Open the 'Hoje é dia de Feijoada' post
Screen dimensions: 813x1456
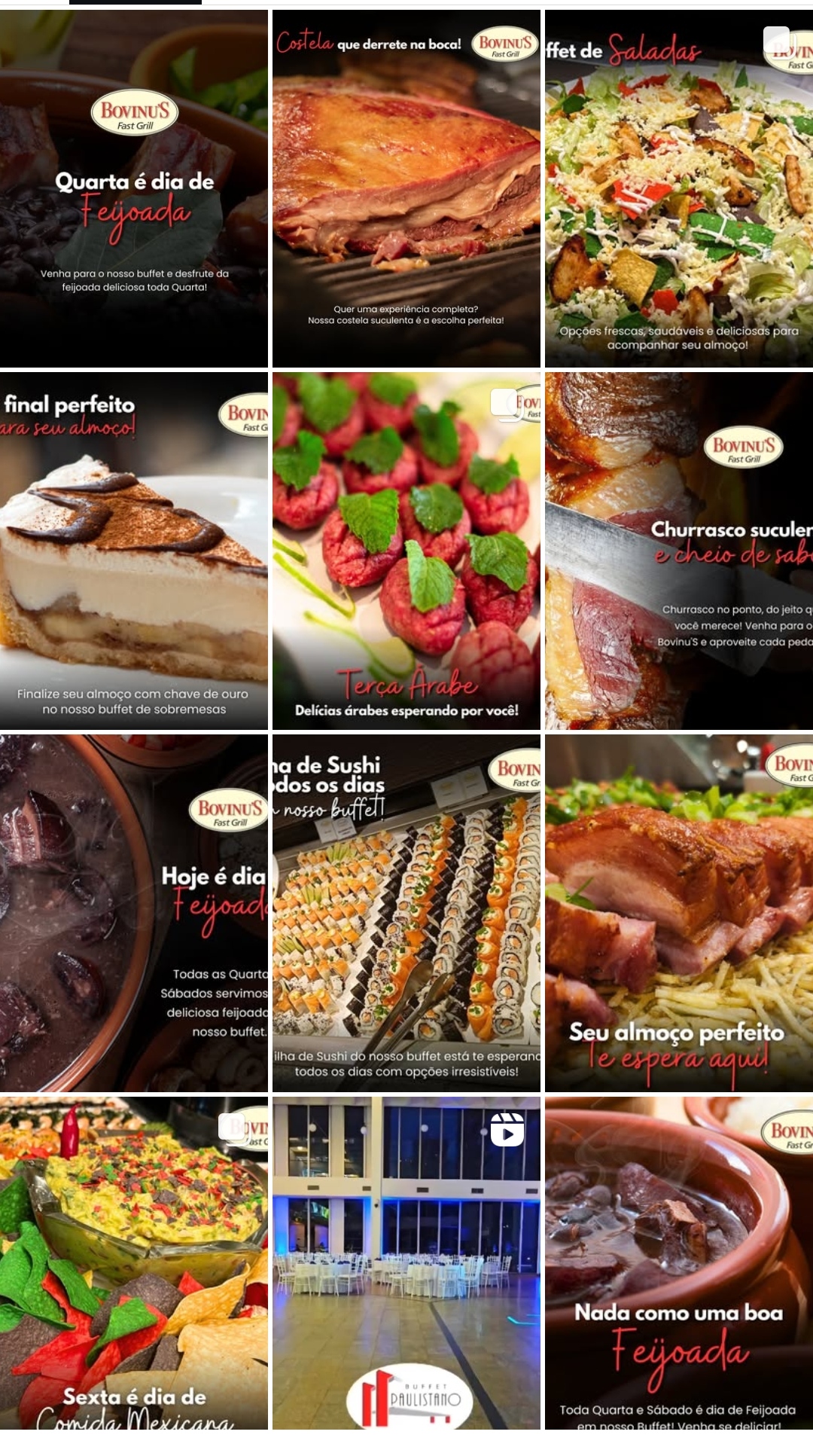tap(134, 913)
